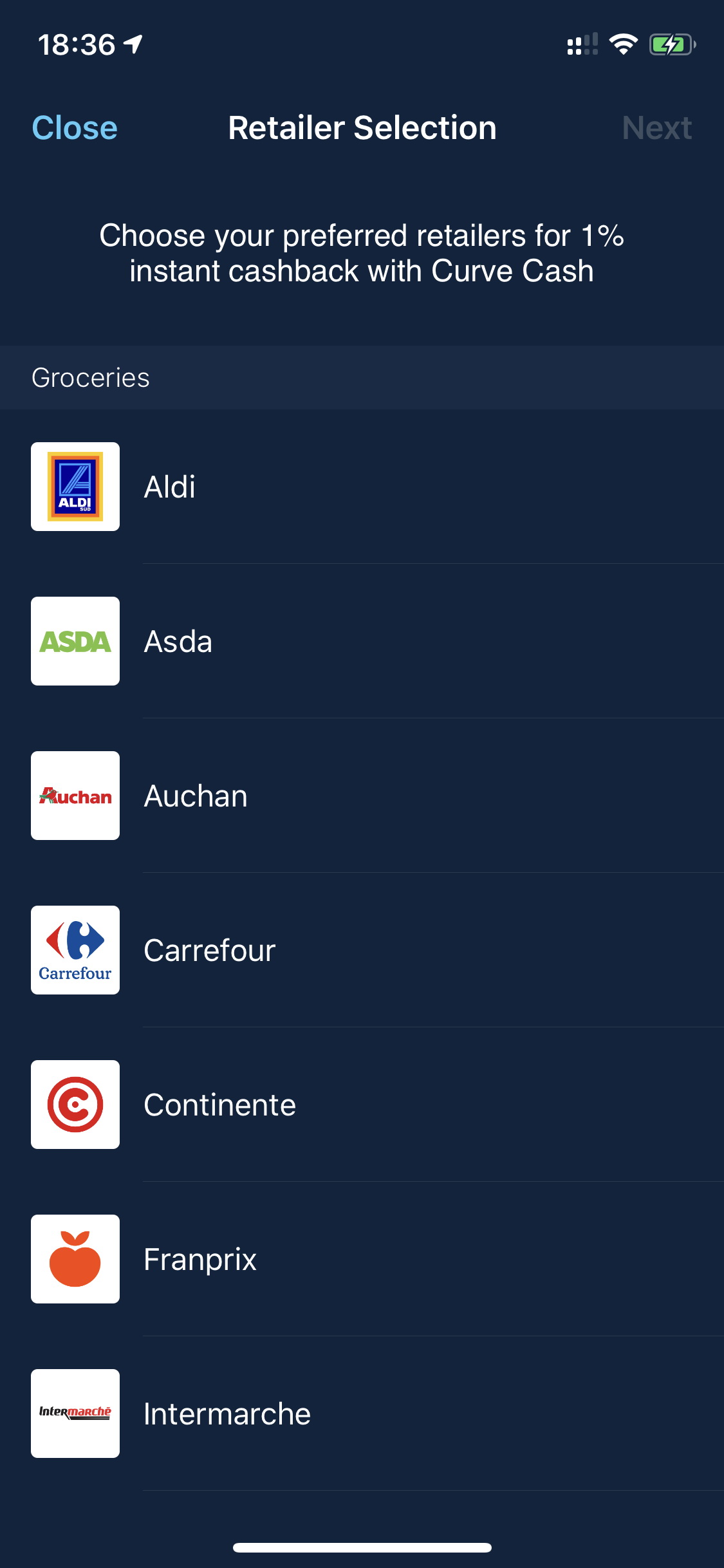Select the Carrefour retailer row
The height and width of the screenshot is (1568, 724).
362,950
